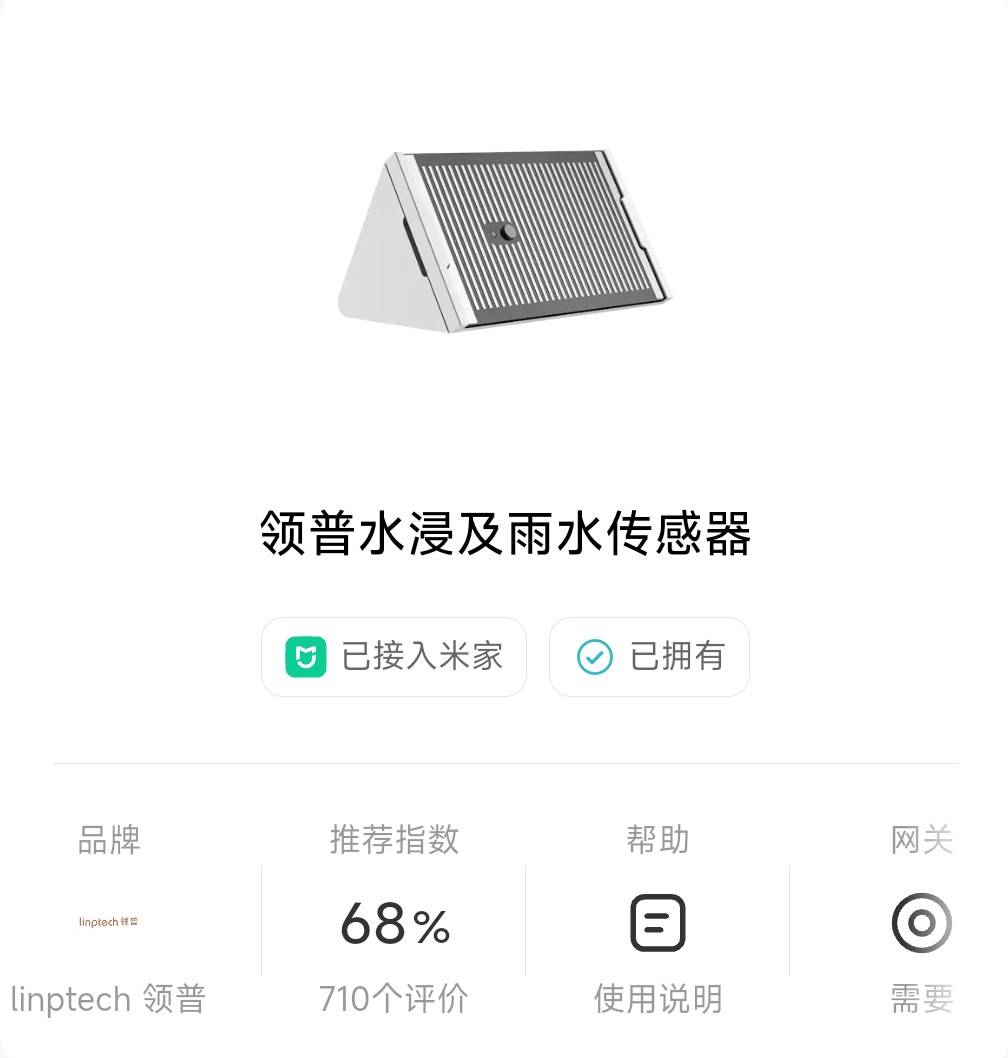1008x1058 pixels.
Task: Click the product title 领普水浸及雨水传感器
Action: coord(504,535)
